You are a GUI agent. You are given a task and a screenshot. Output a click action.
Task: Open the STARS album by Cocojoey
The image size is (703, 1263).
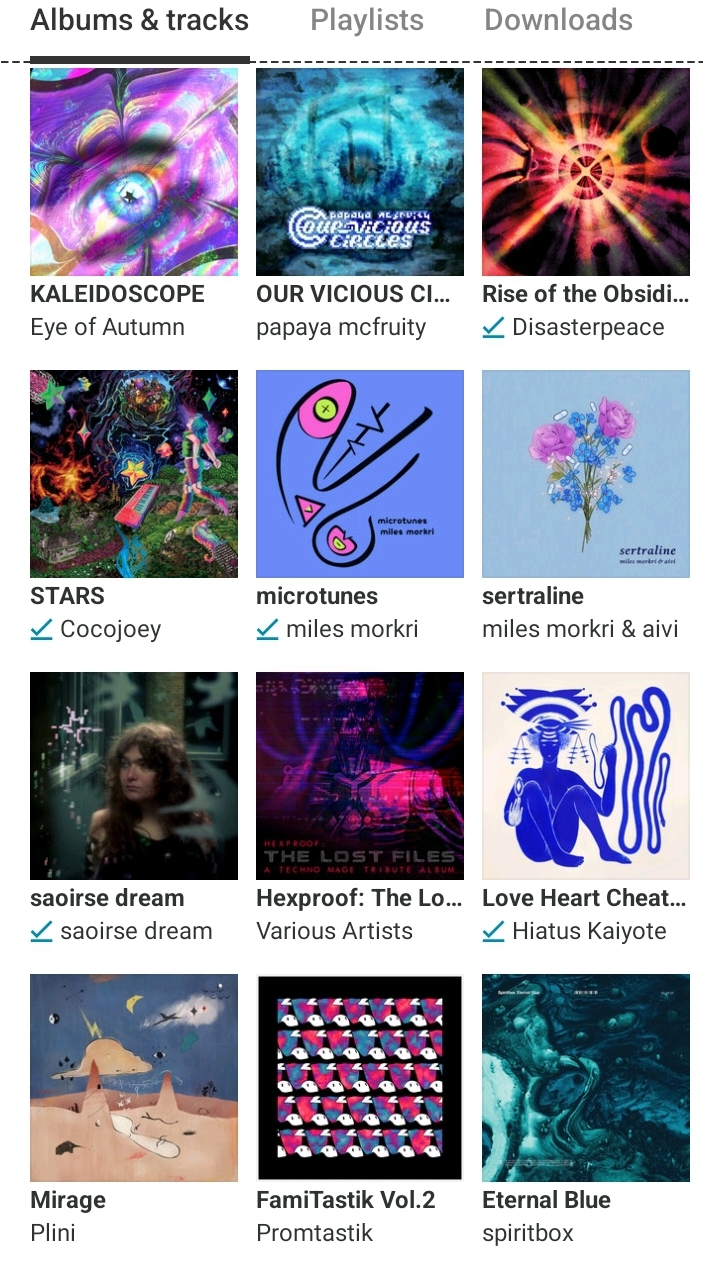click(x=134, y=474)
